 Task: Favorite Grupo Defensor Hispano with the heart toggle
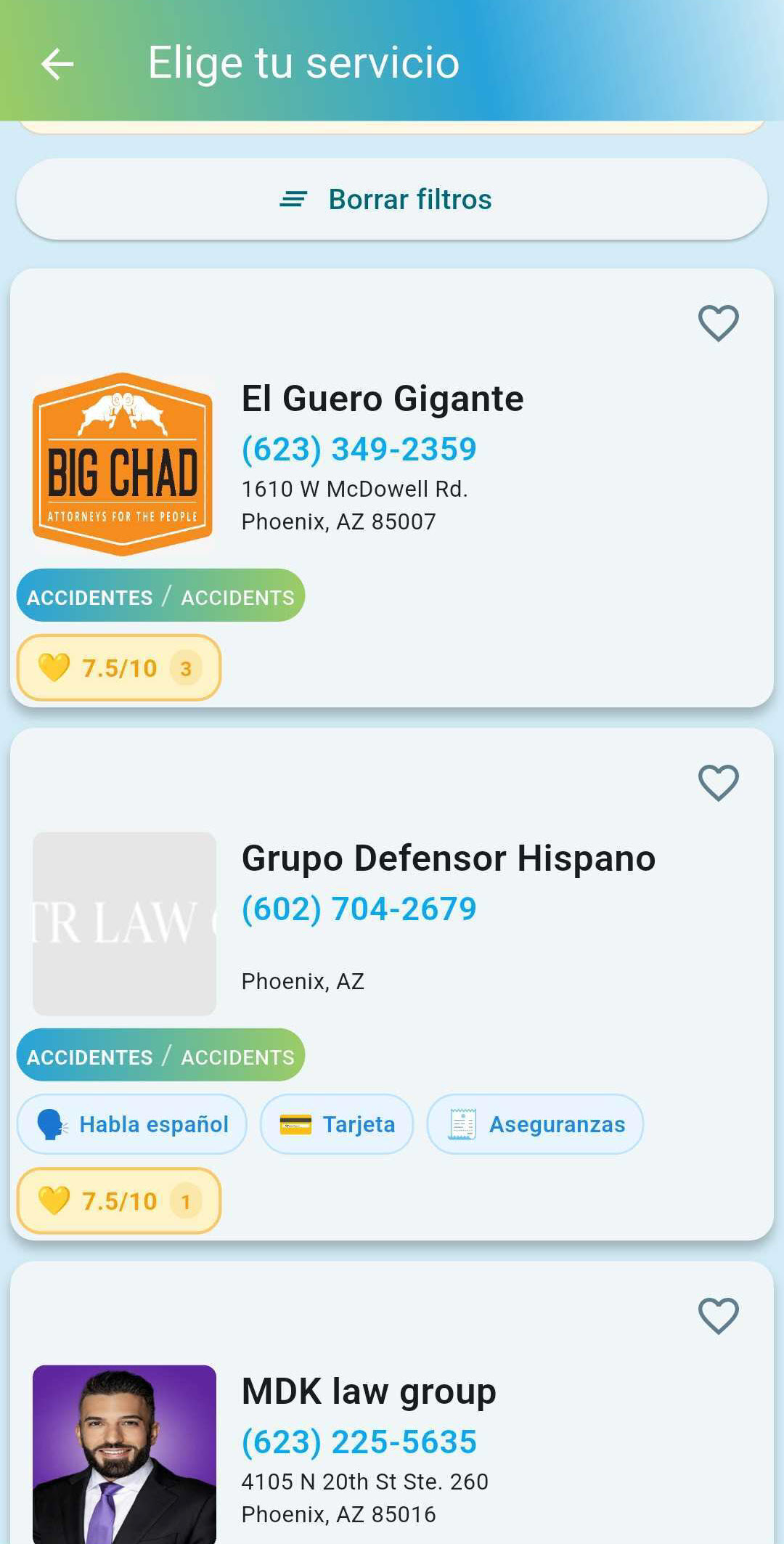click(718, 784)
